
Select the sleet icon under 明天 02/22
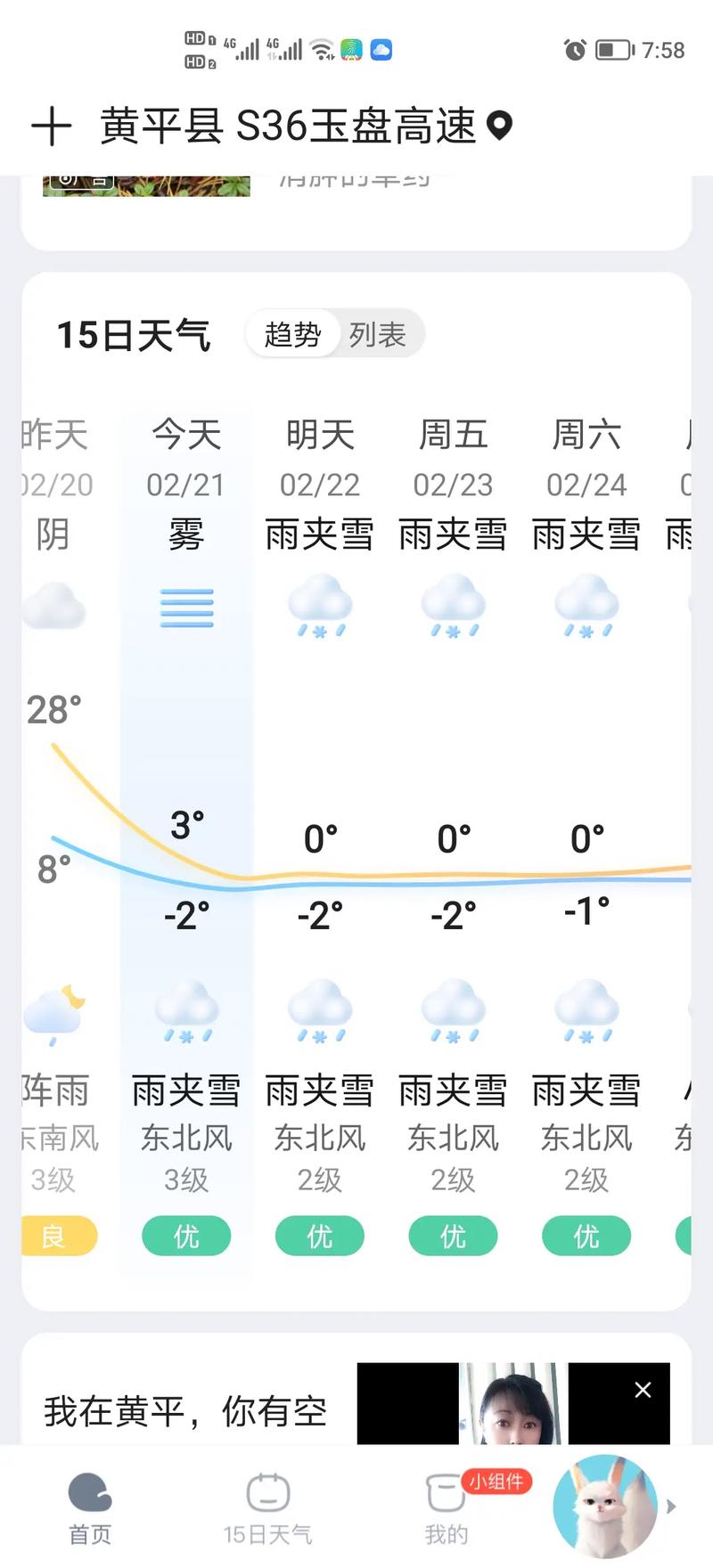[x=319, y=607]
